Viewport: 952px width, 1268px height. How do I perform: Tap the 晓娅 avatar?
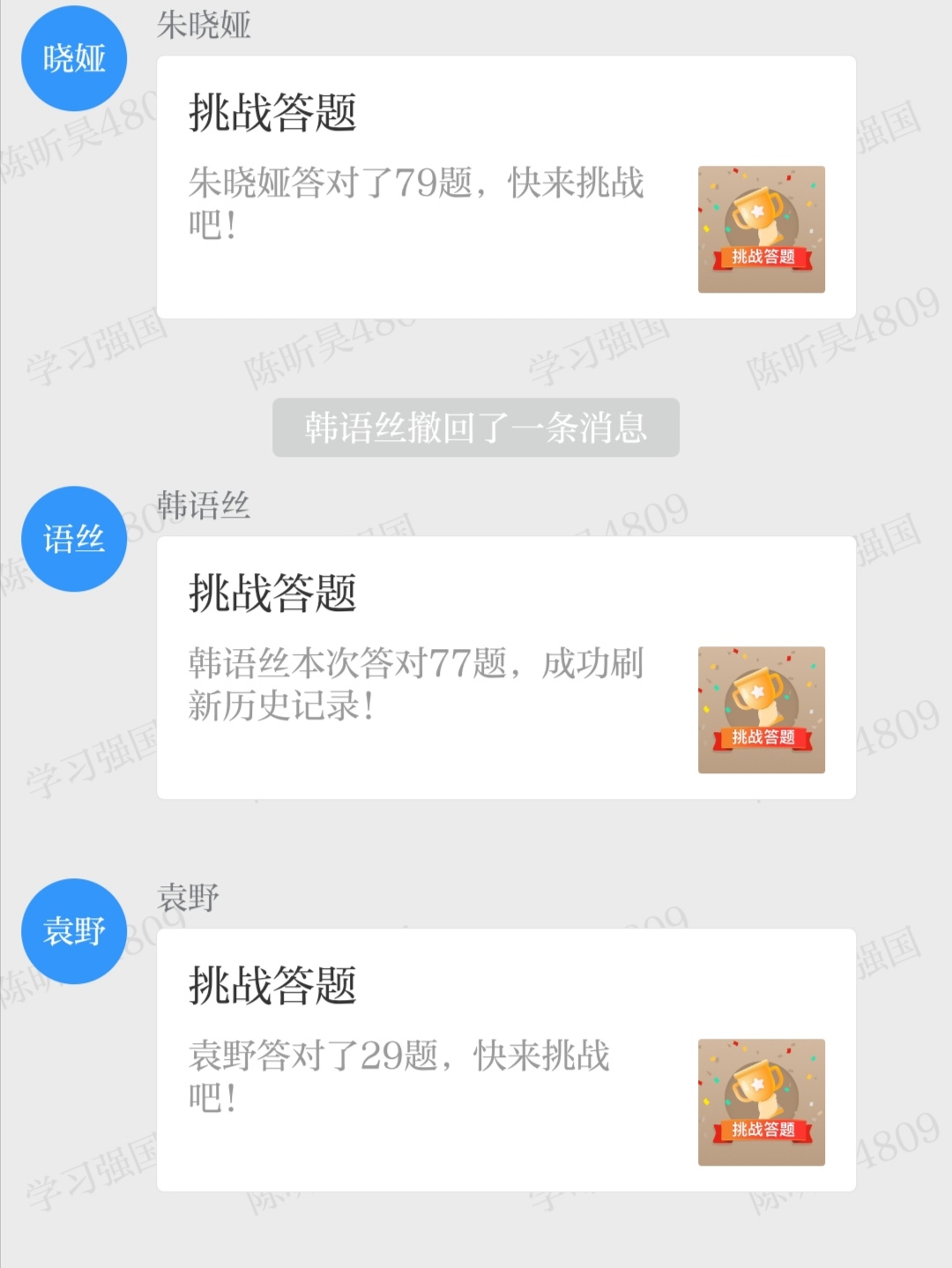tap(74, 58)
